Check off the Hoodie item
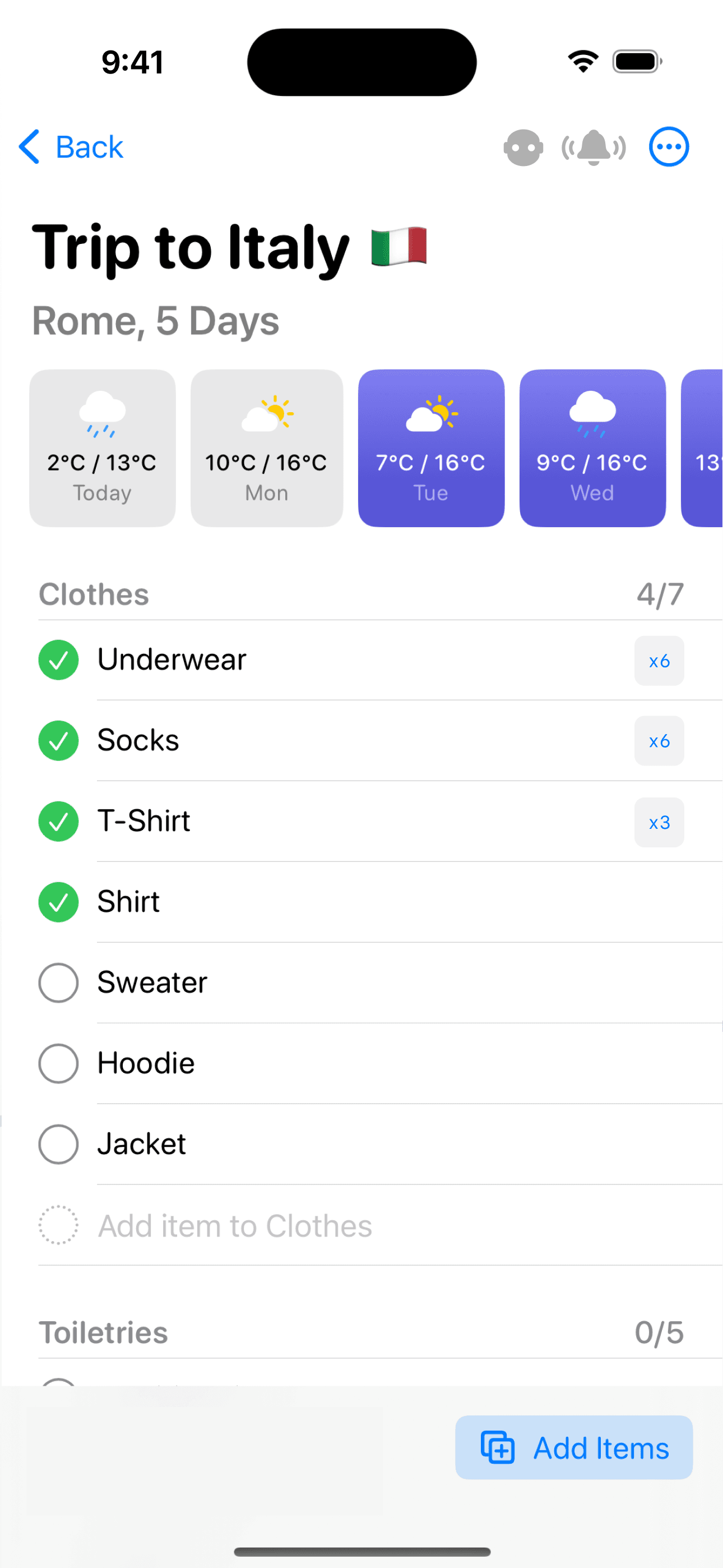This screenshot has height=1568, width=723. [x=58, y=1063]
